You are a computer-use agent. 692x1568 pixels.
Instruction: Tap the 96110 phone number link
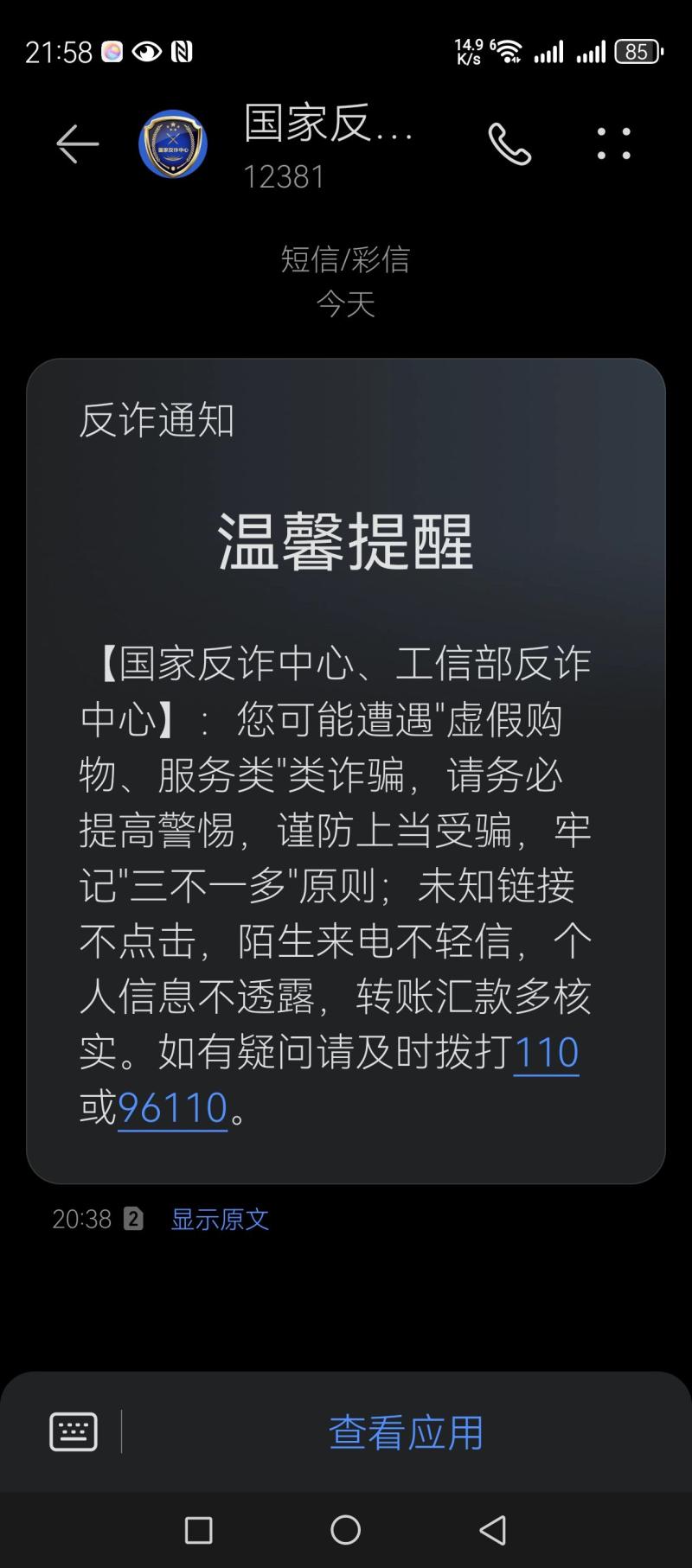tap(172, 1108)
